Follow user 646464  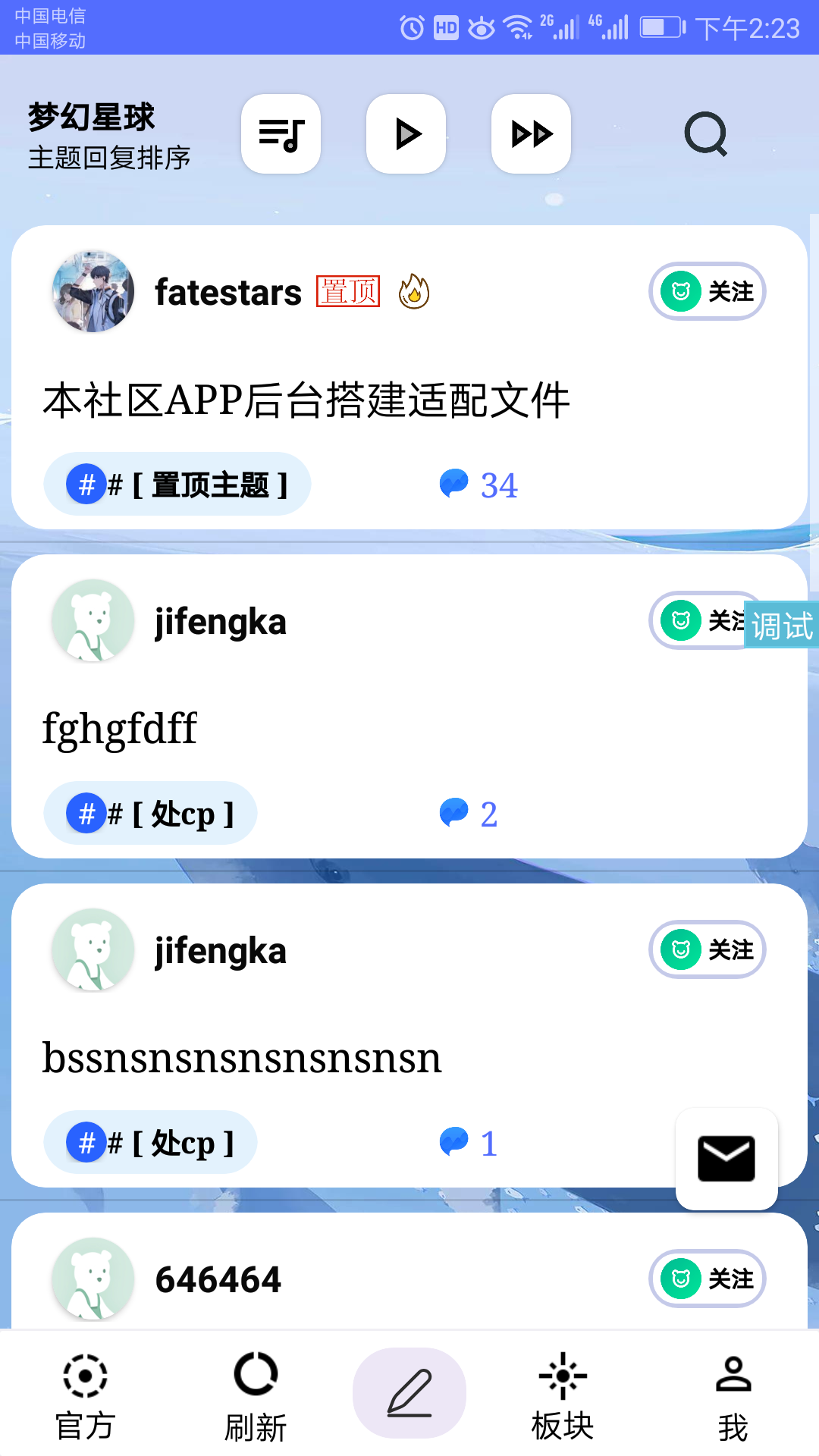tap(707, 1279)
